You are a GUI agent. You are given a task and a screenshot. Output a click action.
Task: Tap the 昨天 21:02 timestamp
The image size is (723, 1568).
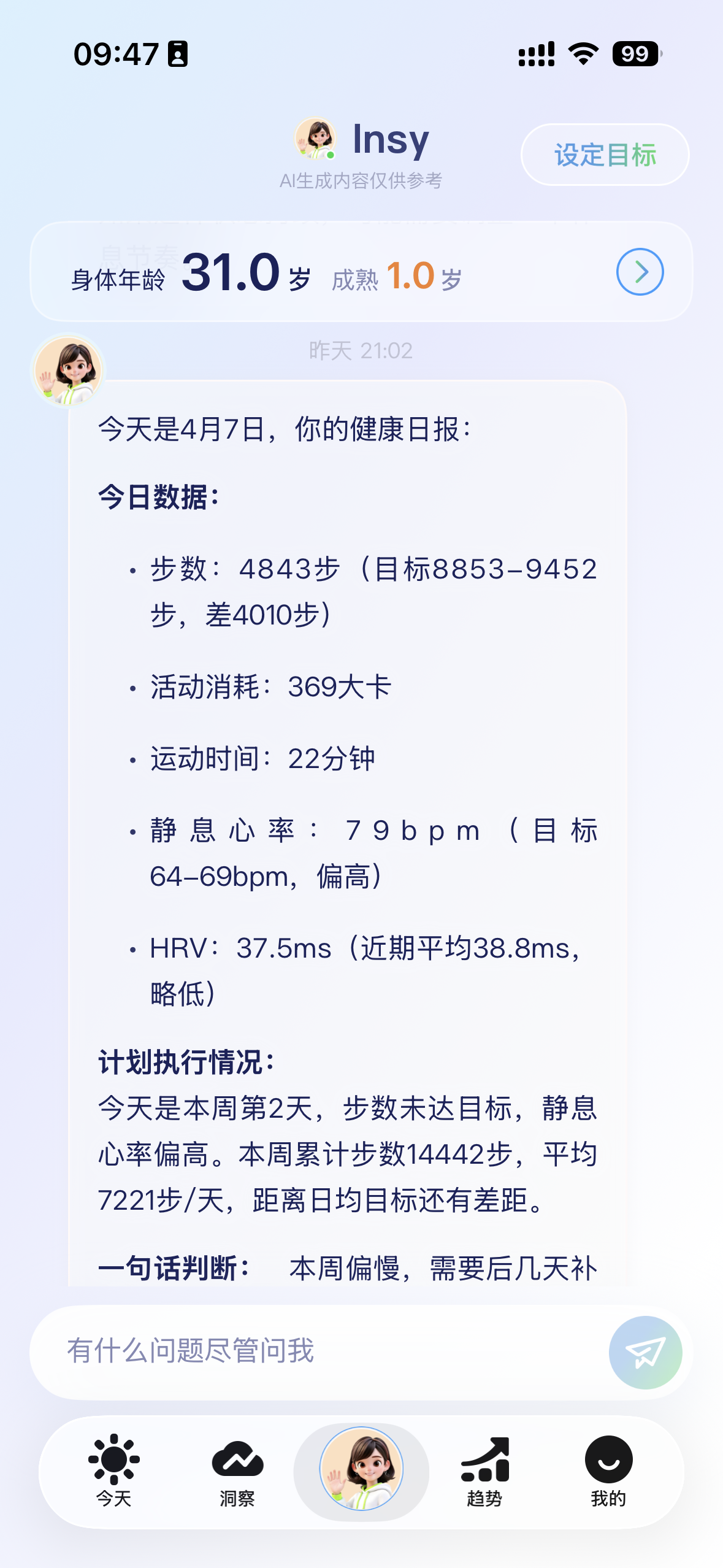pyautogui.click(x=361, y=350)
